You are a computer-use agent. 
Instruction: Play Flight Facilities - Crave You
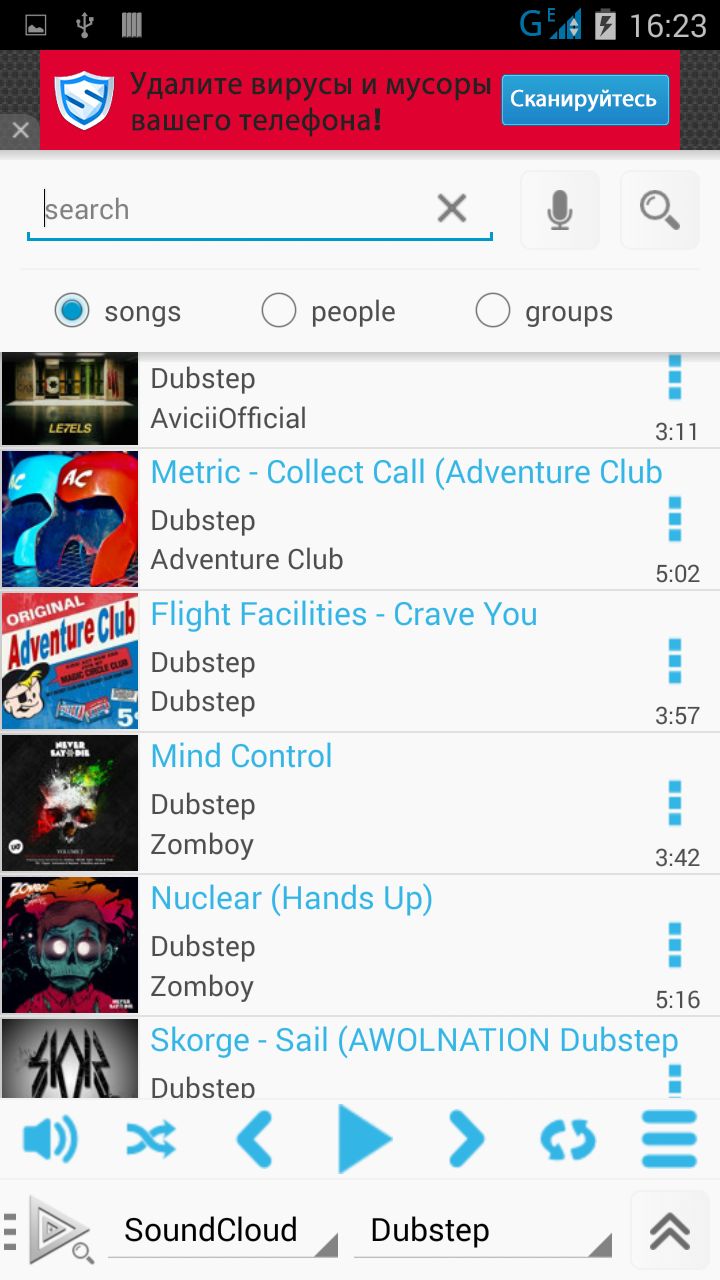[343, 614]
